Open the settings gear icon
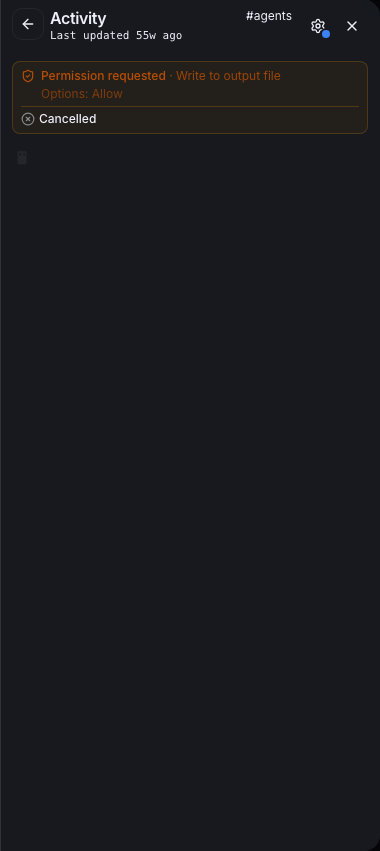Viewport: 380px width, 851px height. (x=318, y=26)
